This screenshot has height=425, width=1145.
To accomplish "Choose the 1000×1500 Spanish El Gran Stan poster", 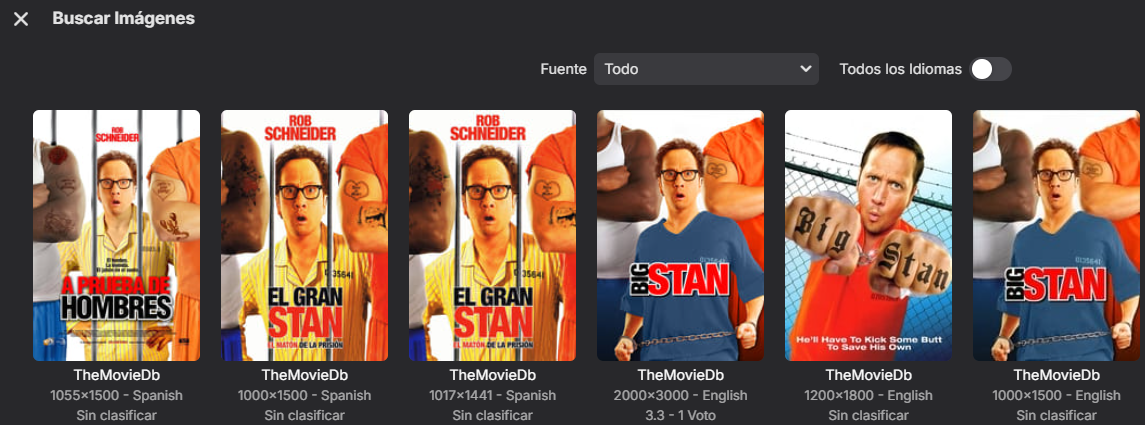I will click(304, 235).
